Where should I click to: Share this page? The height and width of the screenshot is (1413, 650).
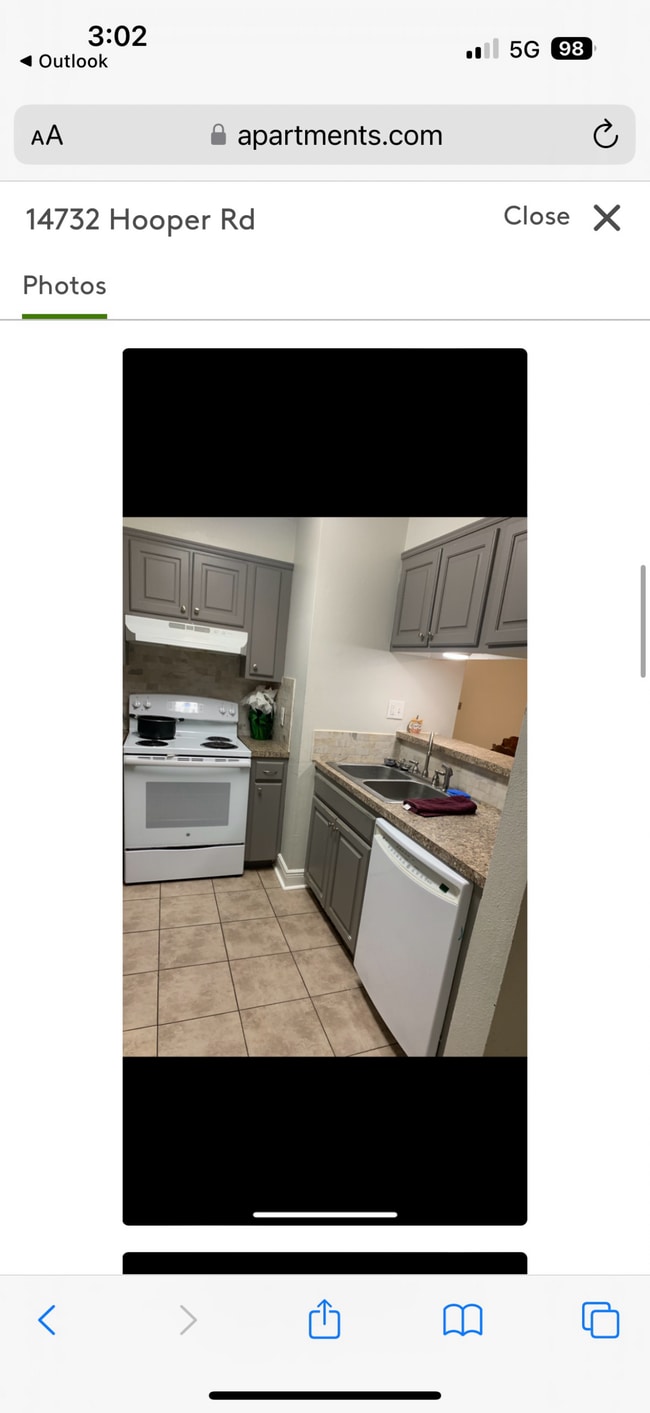pyautogui.click(x=324, y=1320)
